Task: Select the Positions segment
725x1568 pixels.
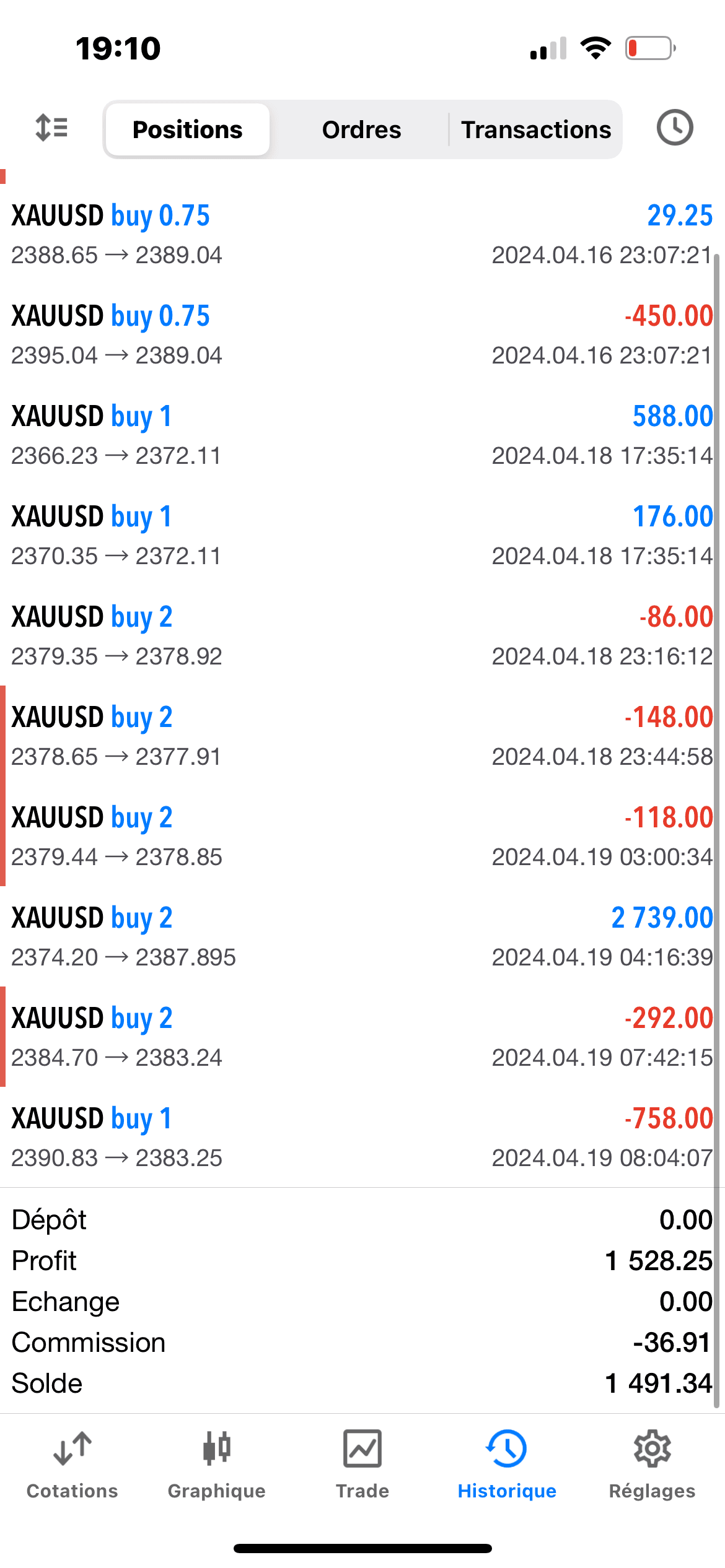Action: click(x=187, y=129)
